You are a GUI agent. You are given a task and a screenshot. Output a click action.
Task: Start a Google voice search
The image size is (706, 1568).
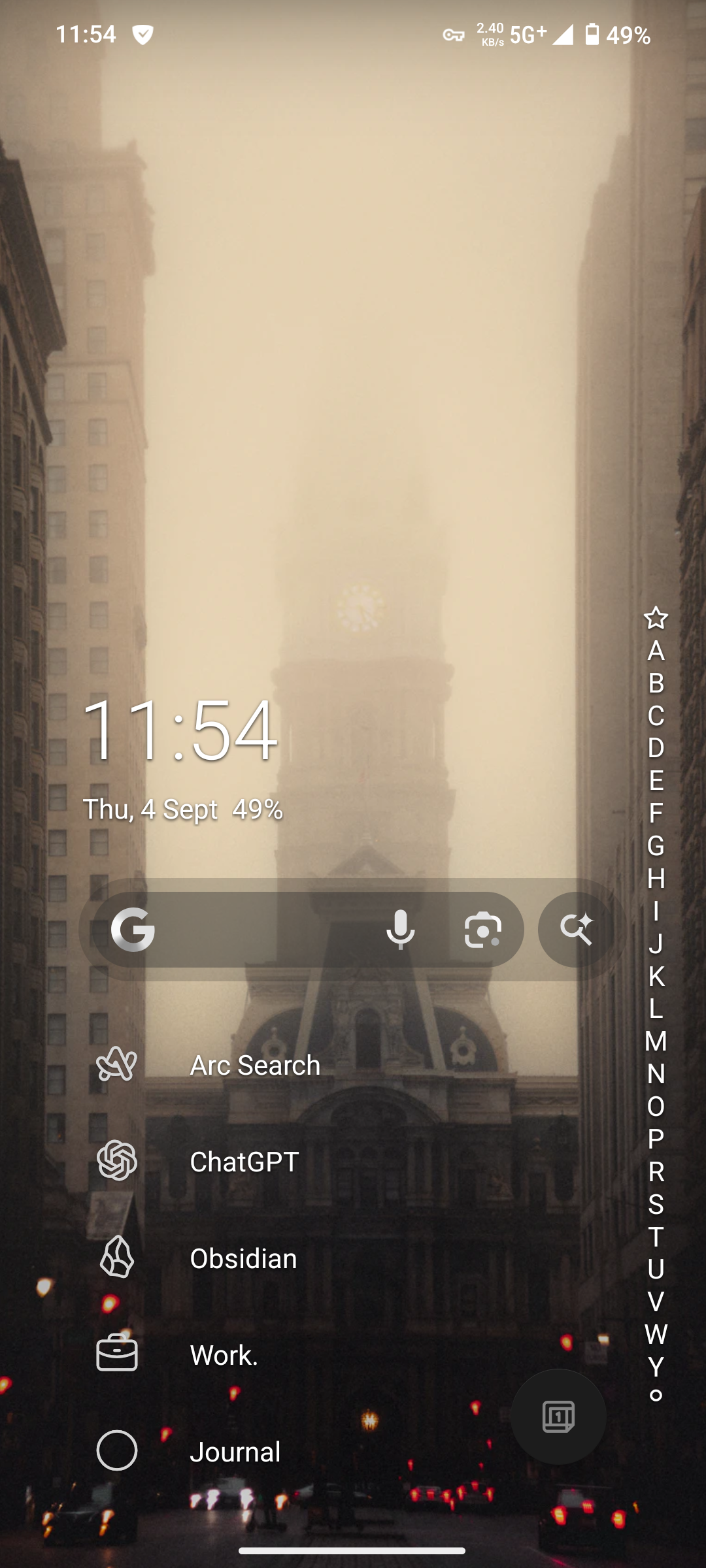tap(400, 930)
